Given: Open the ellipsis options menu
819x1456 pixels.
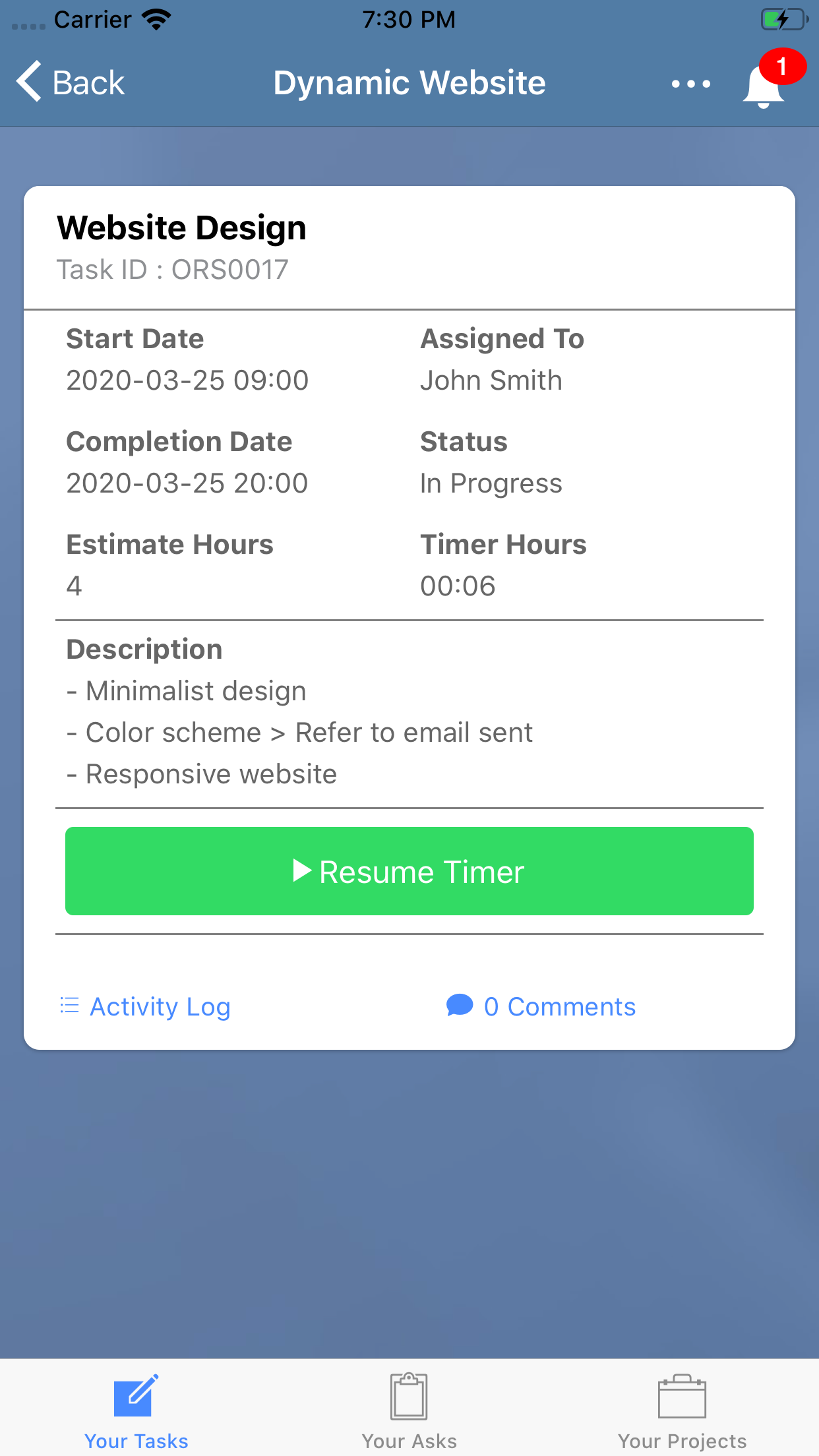Looking at the screenshot, I should click(689, 84).
